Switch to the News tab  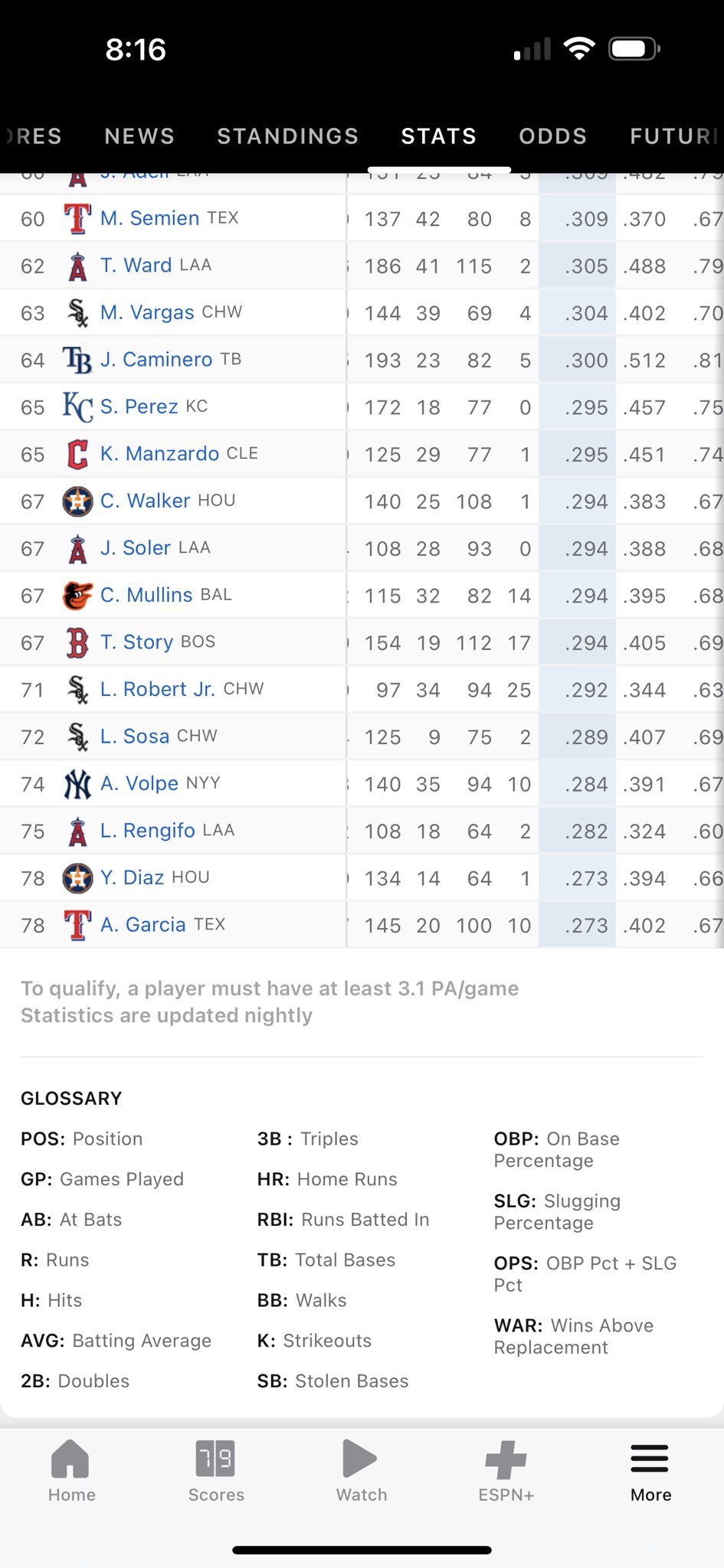tap(139, 136)
